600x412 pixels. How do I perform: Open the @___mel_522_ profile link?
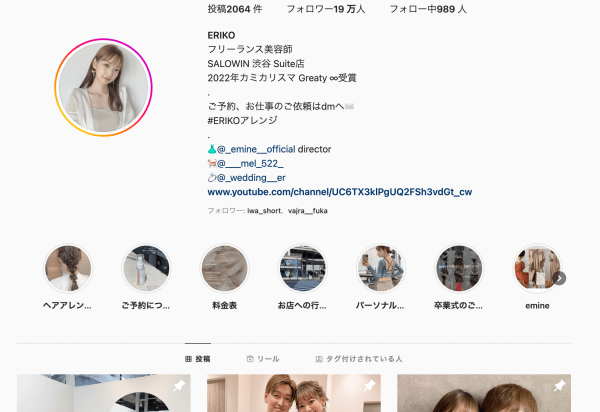click(x=250, y=163)
